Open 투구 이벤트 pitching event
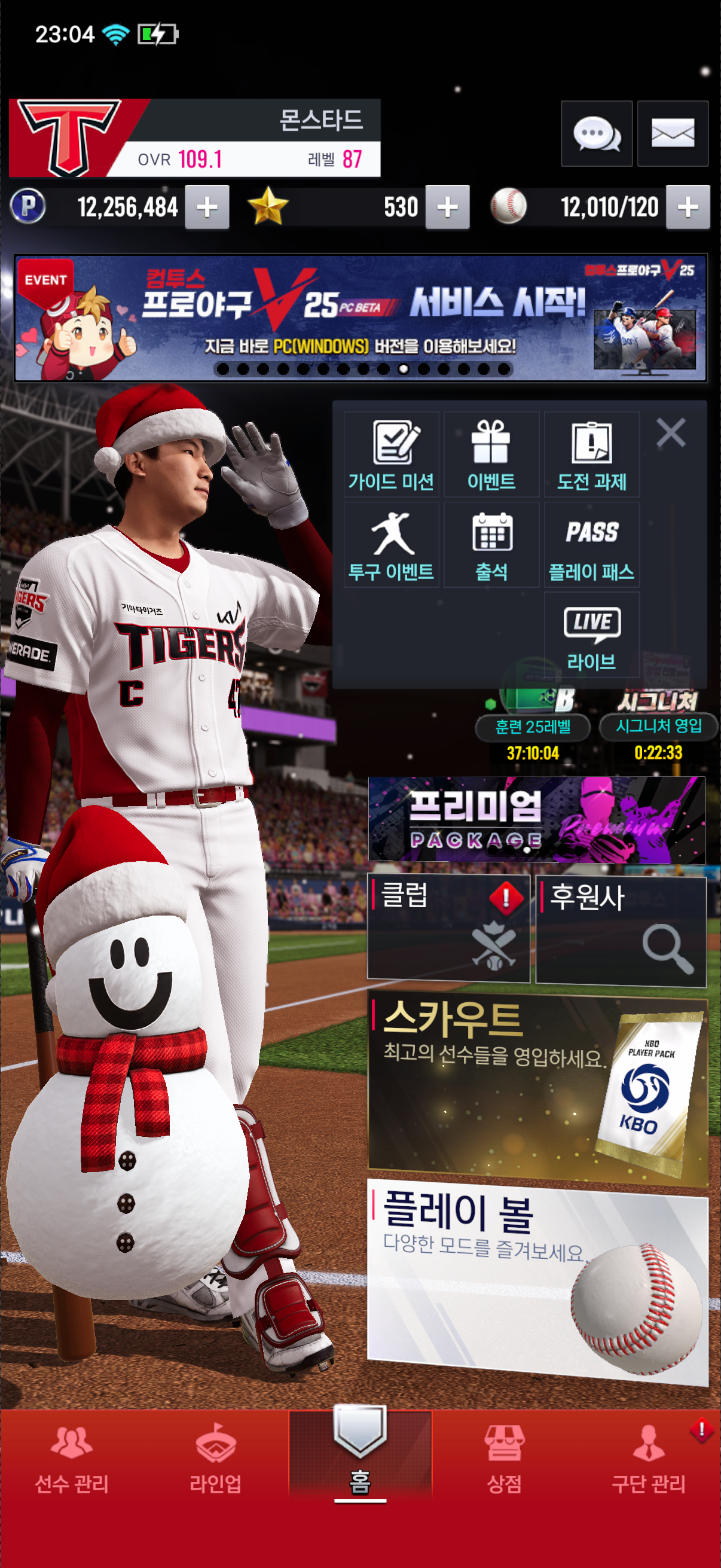 click(391, 545)
